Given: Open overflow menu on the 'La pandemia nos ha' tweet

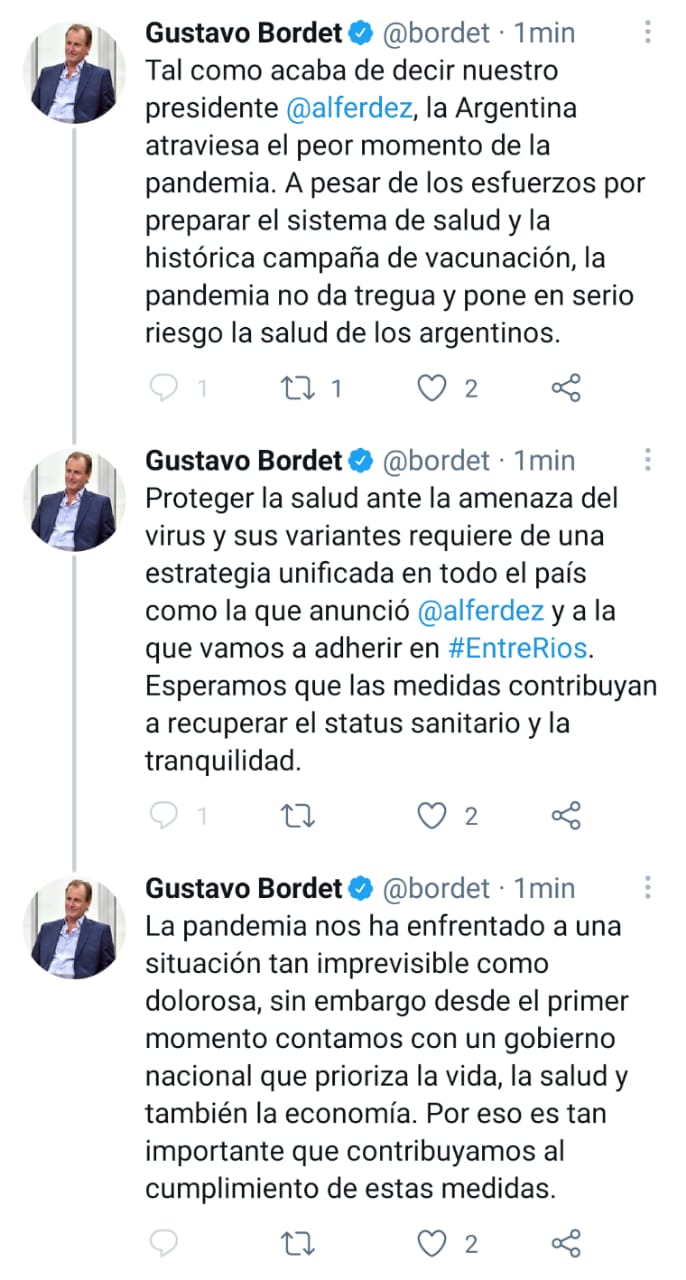Looking at the screenshot, I should [649, 888].
